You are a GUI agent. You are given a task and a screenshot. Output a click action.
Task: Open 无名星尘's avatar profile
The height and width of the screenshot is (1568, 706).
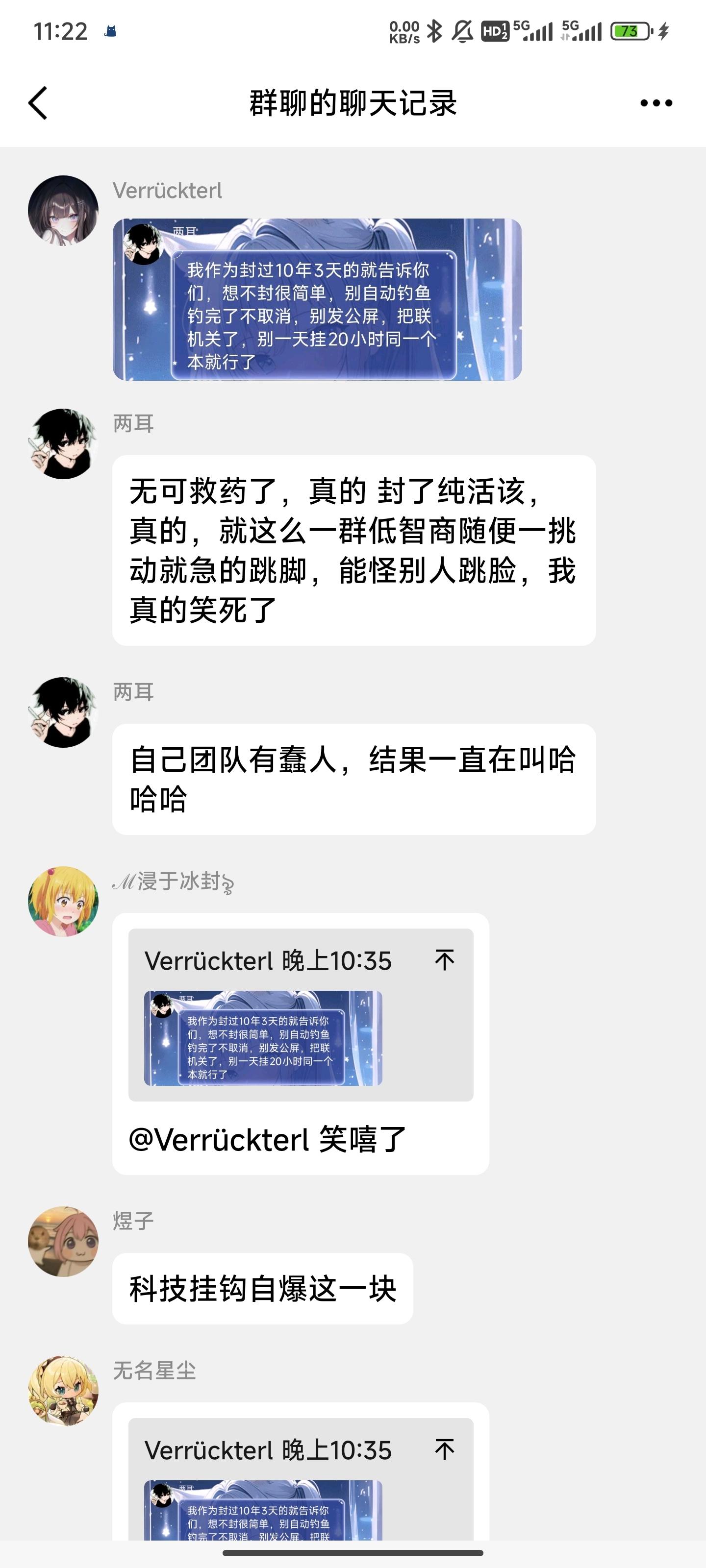63,1391
